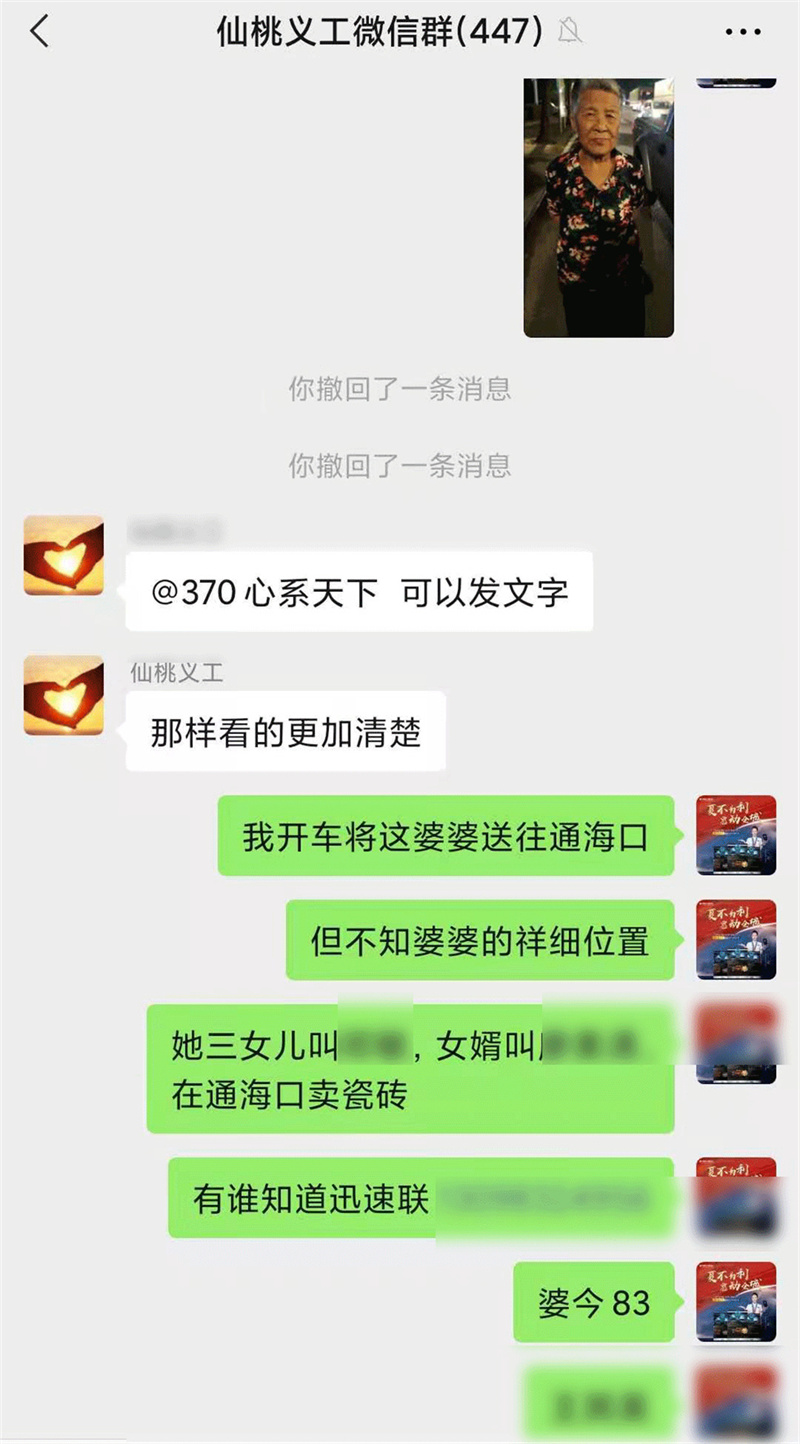
Task: Open the group chat settings via the three-dot icon
Action: pos(741,31)
